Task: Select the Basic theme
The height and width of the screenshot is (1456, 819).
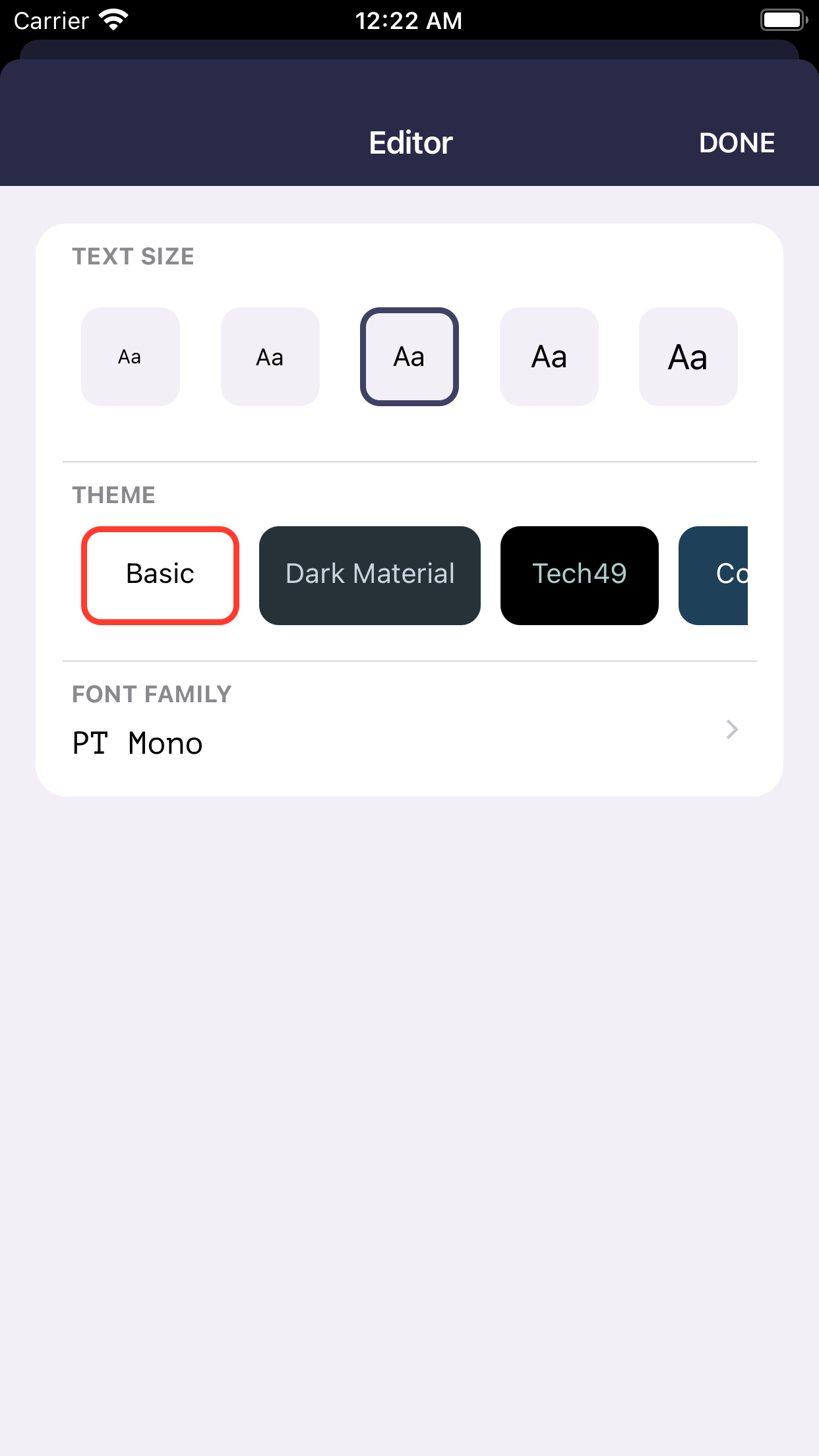Action: point(160,574)
